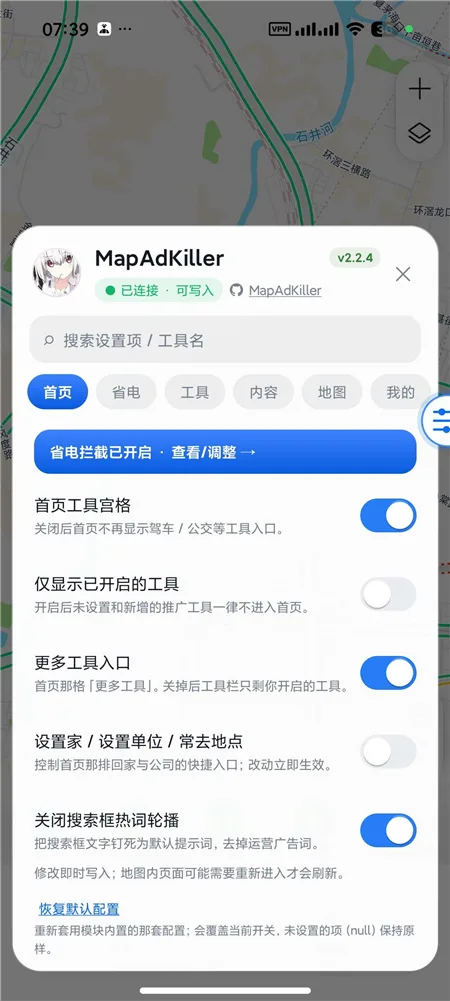Go to the 地图 tab
450x1001 pixels.
332,392
